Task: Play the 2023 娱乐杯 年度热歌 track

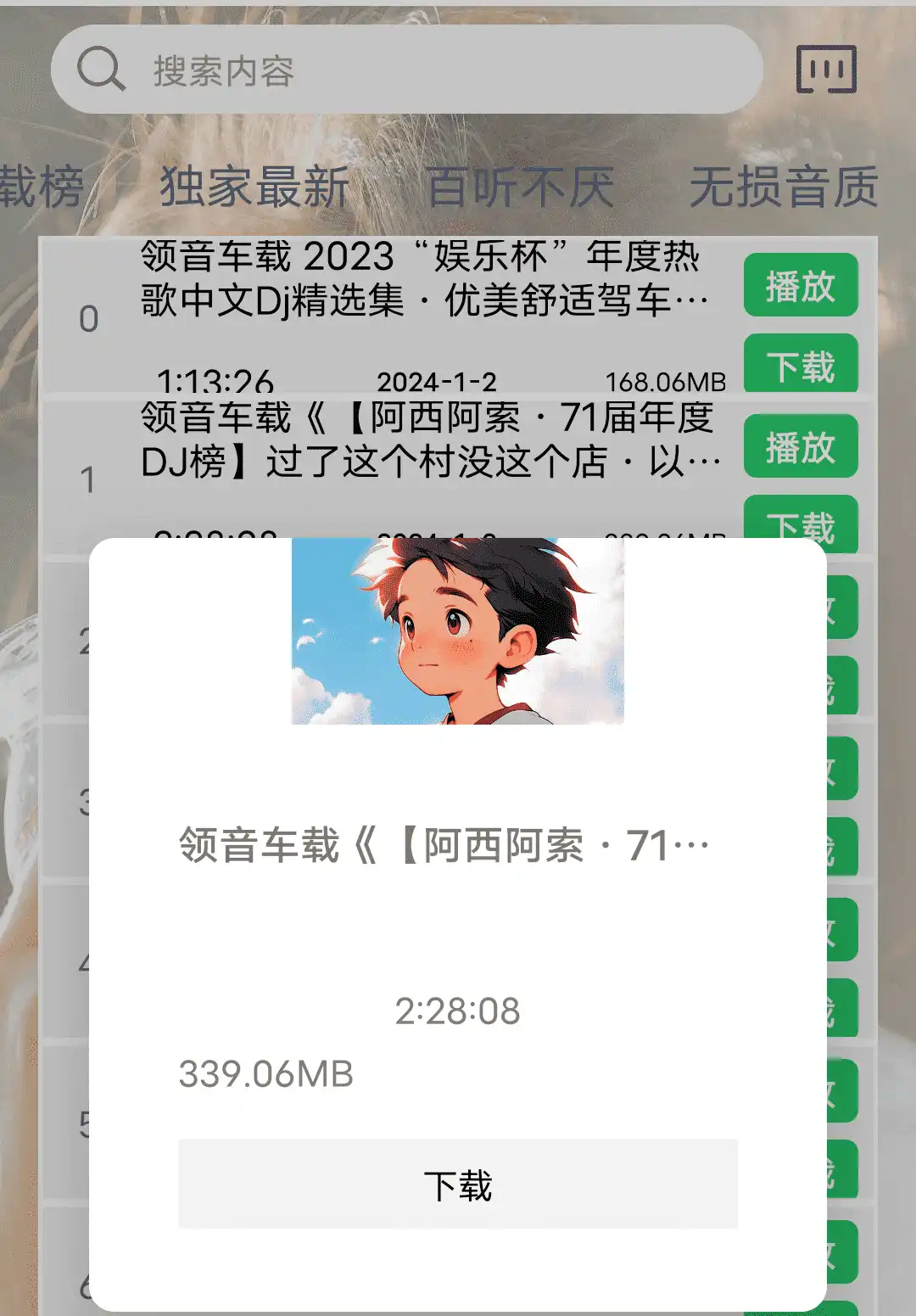Action: click(x=800, y=286)
